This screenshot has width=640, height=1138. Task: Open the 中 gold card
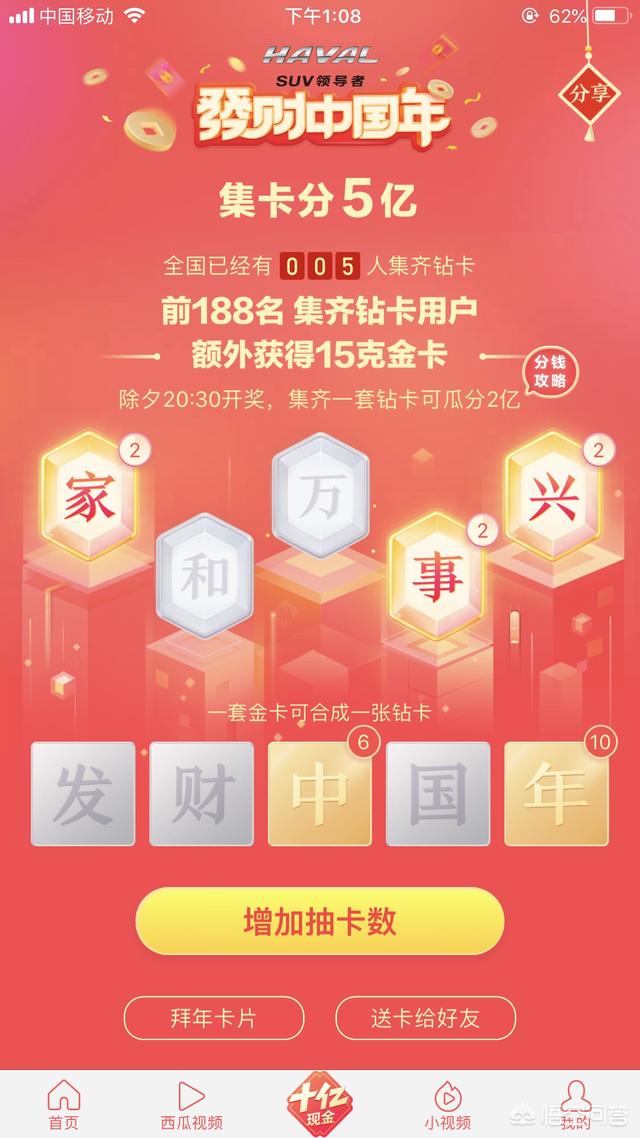[320, 793]
